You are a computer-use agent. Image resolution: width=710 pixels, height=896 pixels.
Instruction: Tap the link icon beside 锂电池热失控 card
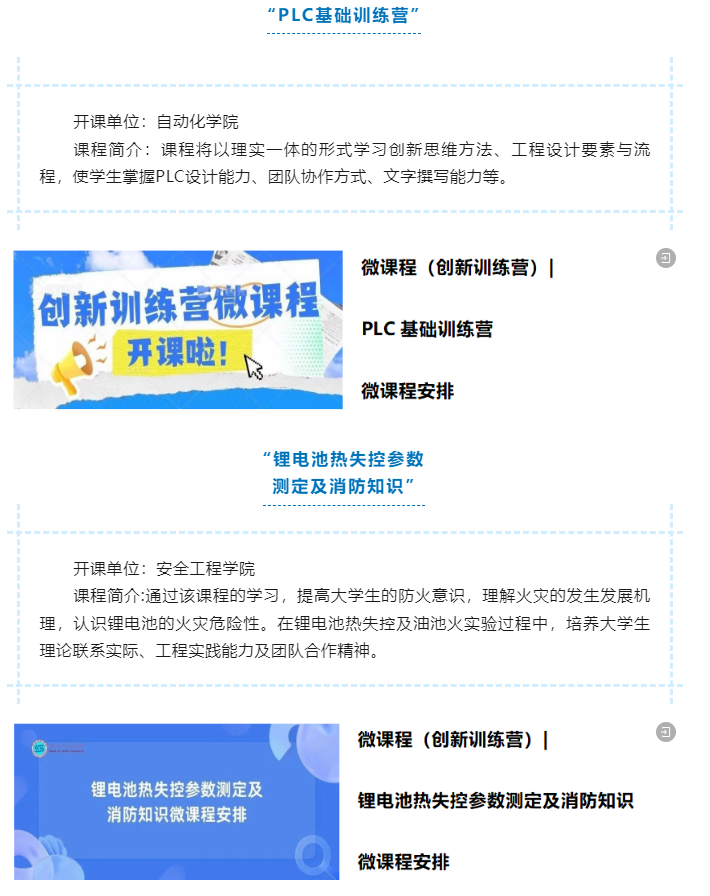coord(666,733)
